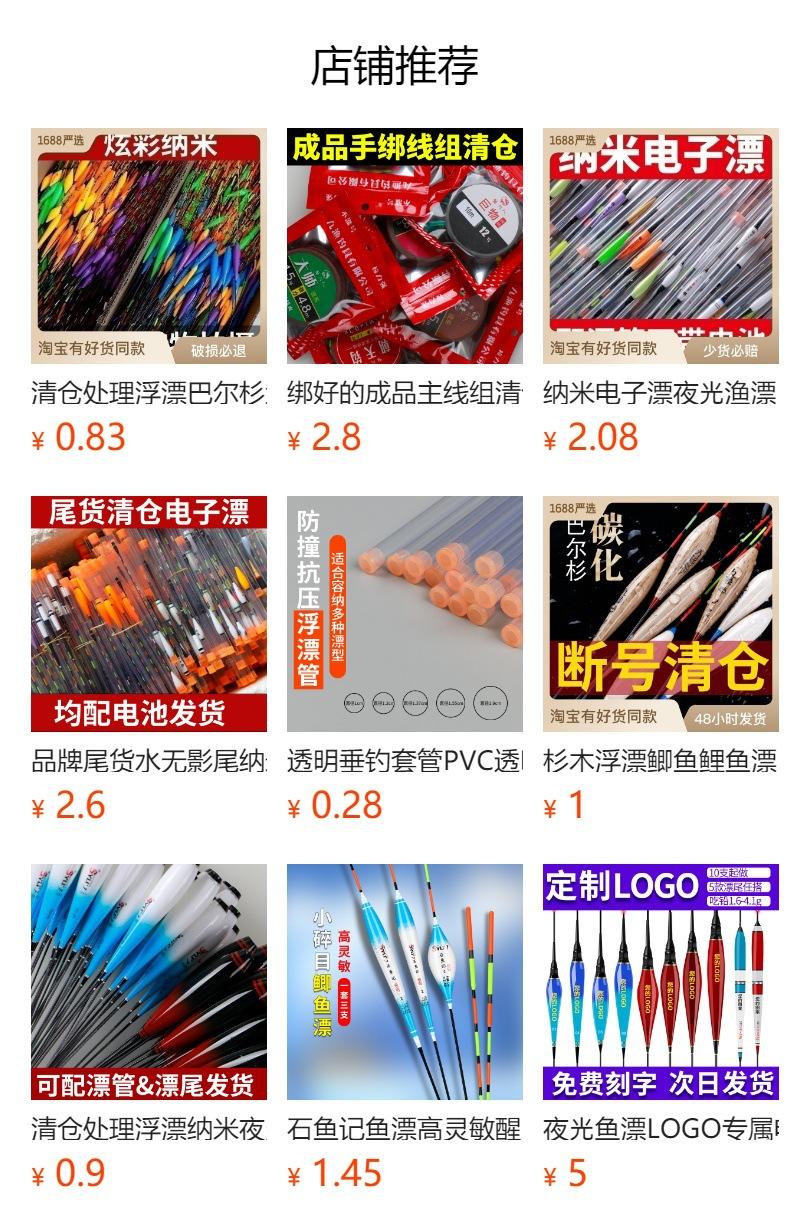
Task: View 杉木浮漂鲫鱼鲤鱼漂 priced ¥1
Action: coord(661,660)
